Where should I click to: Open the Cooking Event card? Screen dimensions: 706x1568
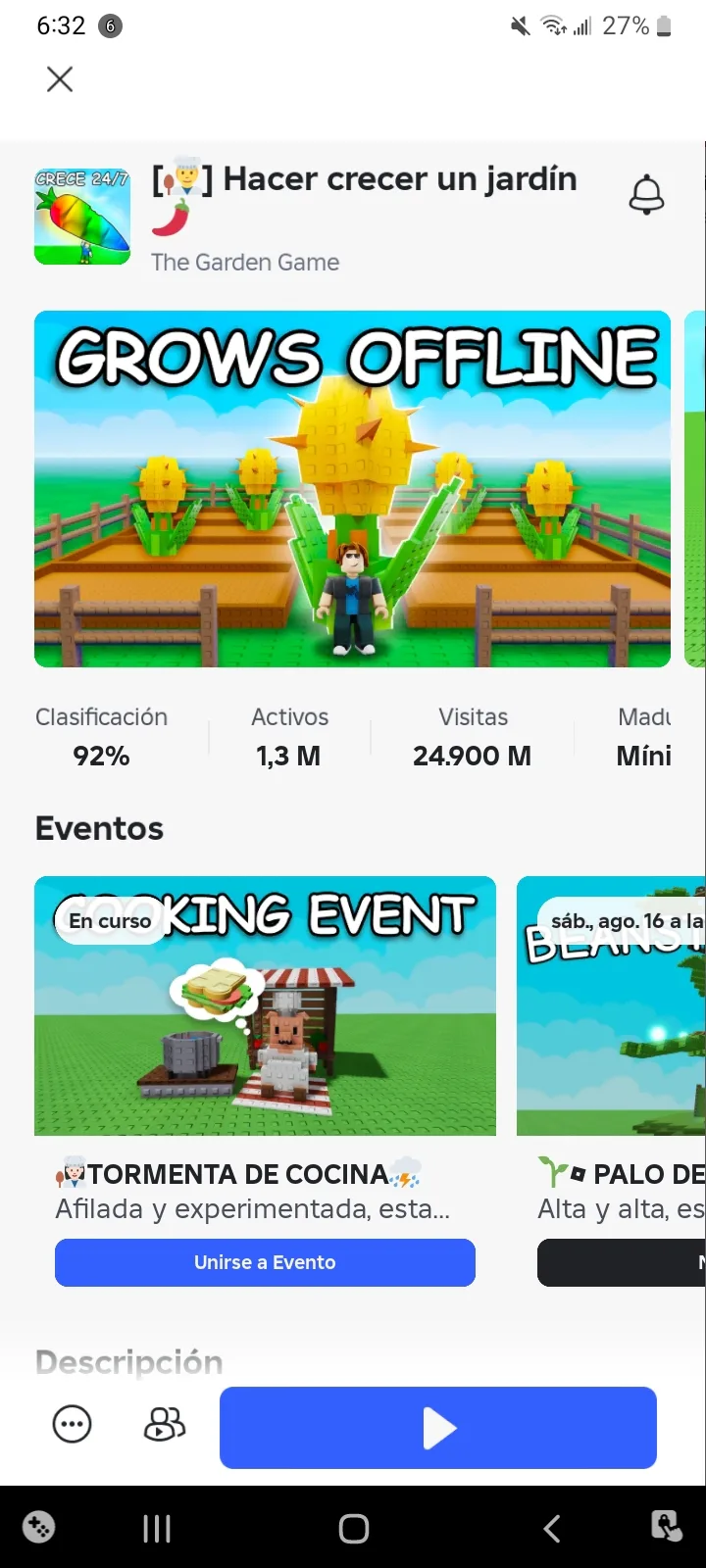(265, 1005)
